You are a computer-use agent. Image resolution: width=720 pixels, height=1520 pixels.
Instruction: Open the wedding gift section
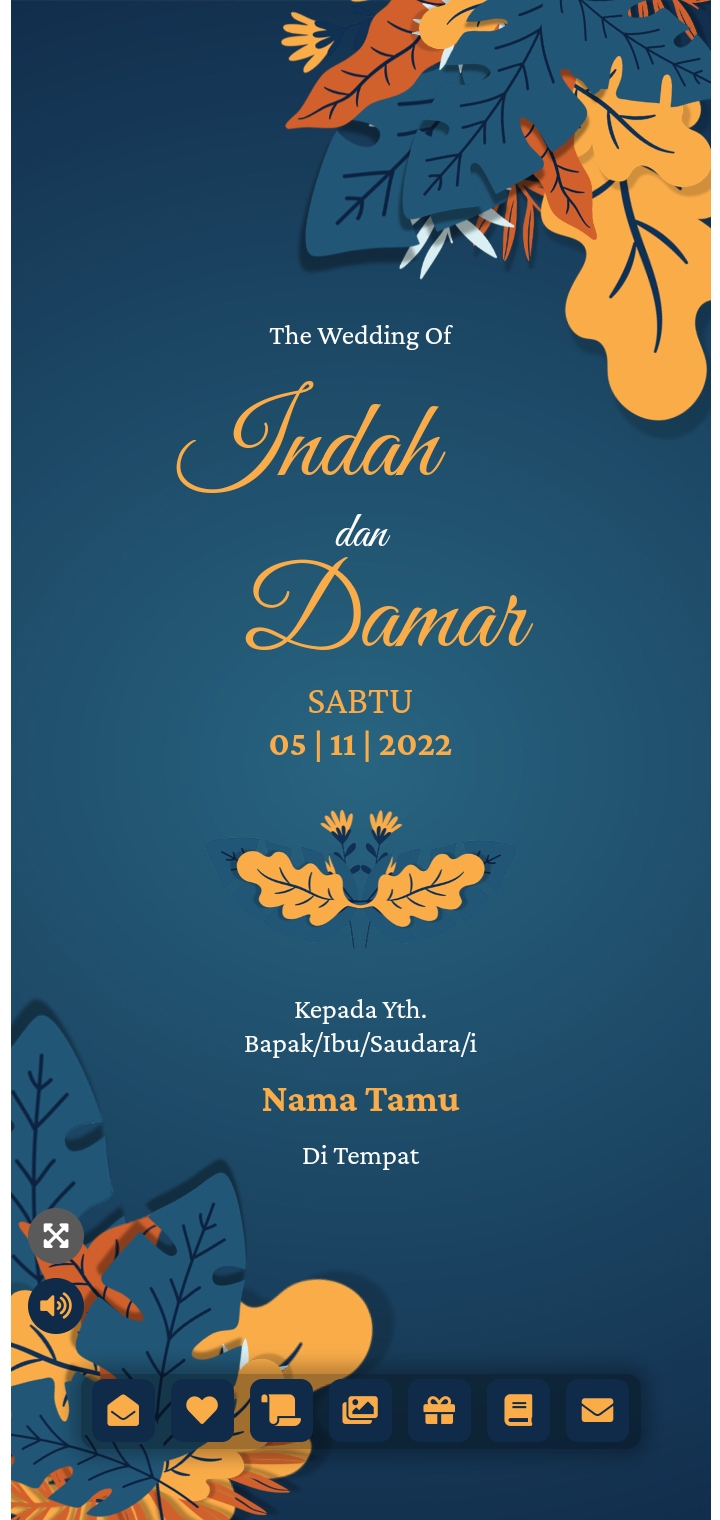click(439, 1411)
